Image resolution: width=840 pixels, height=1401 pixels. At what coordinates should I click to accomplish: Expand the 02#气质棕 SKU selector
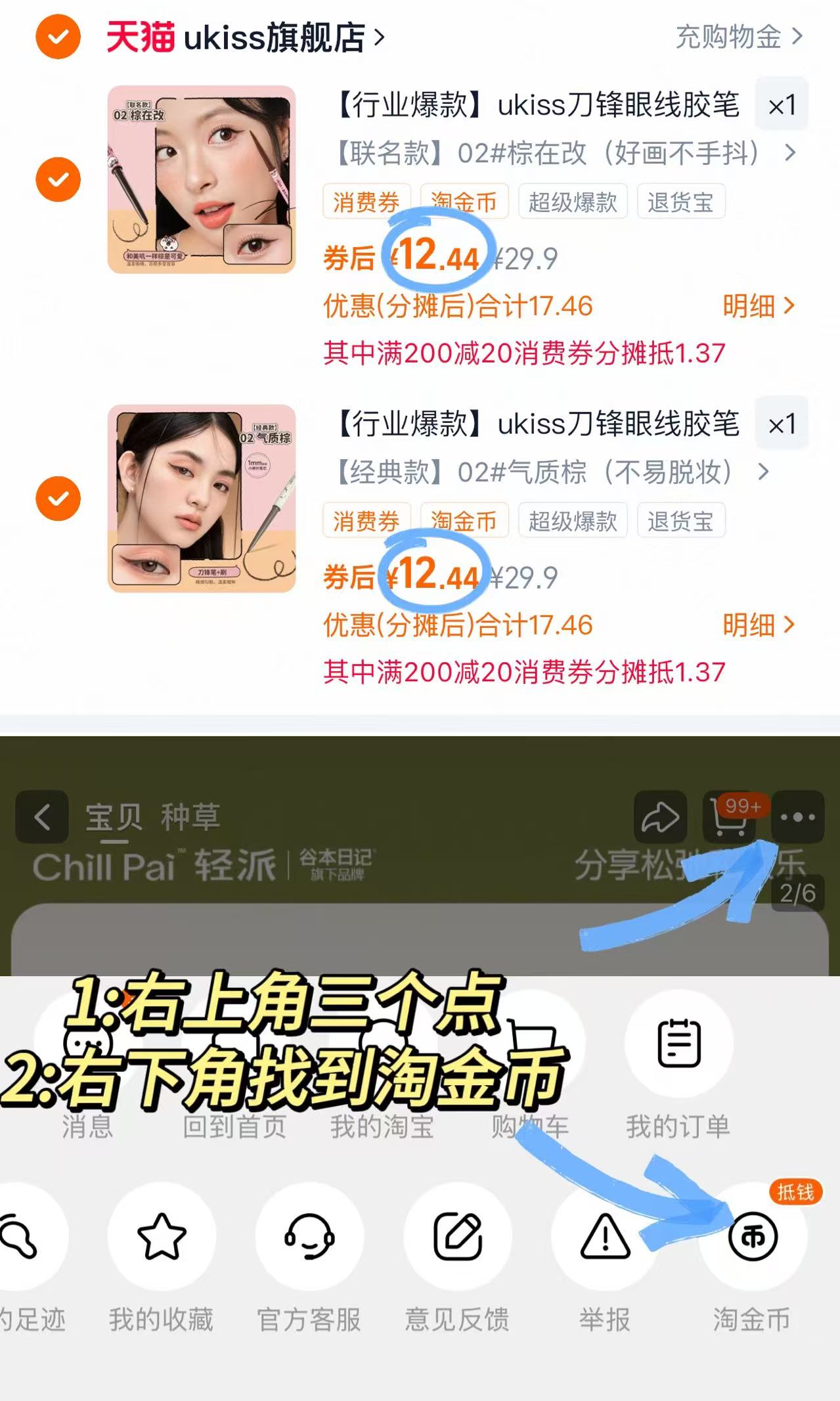click(x=764, y=473)
